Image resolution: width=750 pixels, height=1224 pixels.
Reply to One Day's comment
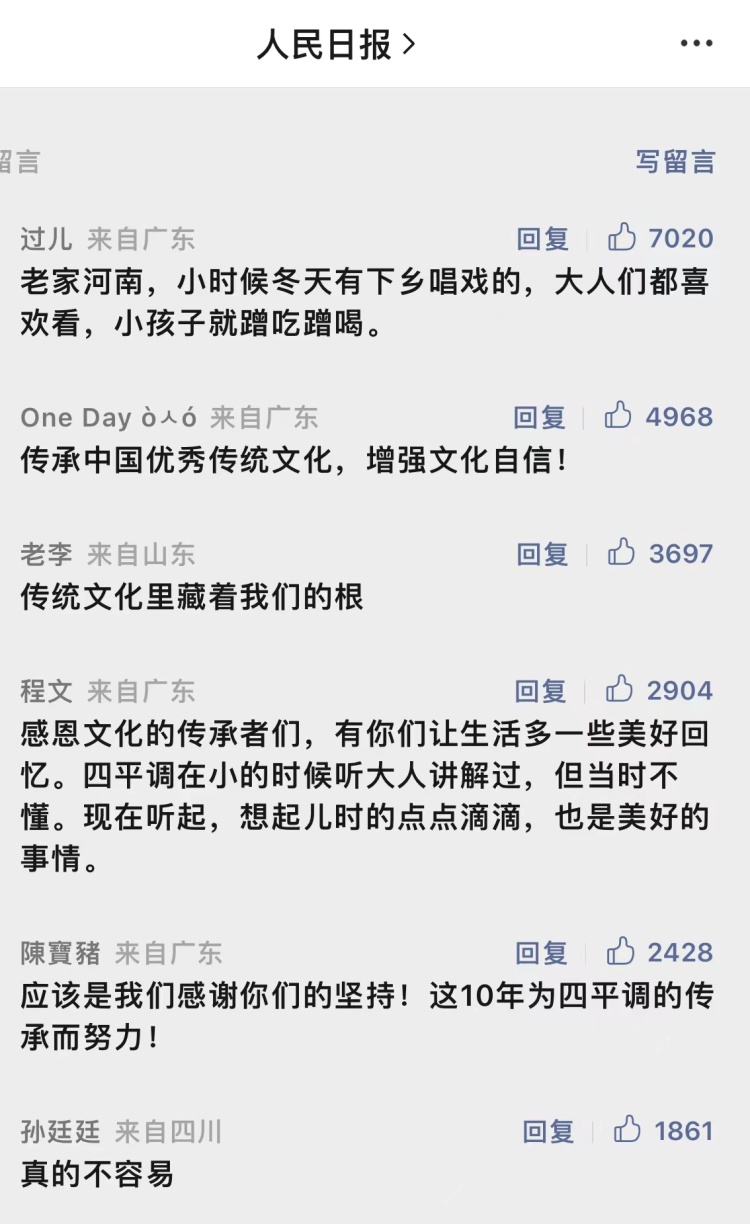(540, 417)
